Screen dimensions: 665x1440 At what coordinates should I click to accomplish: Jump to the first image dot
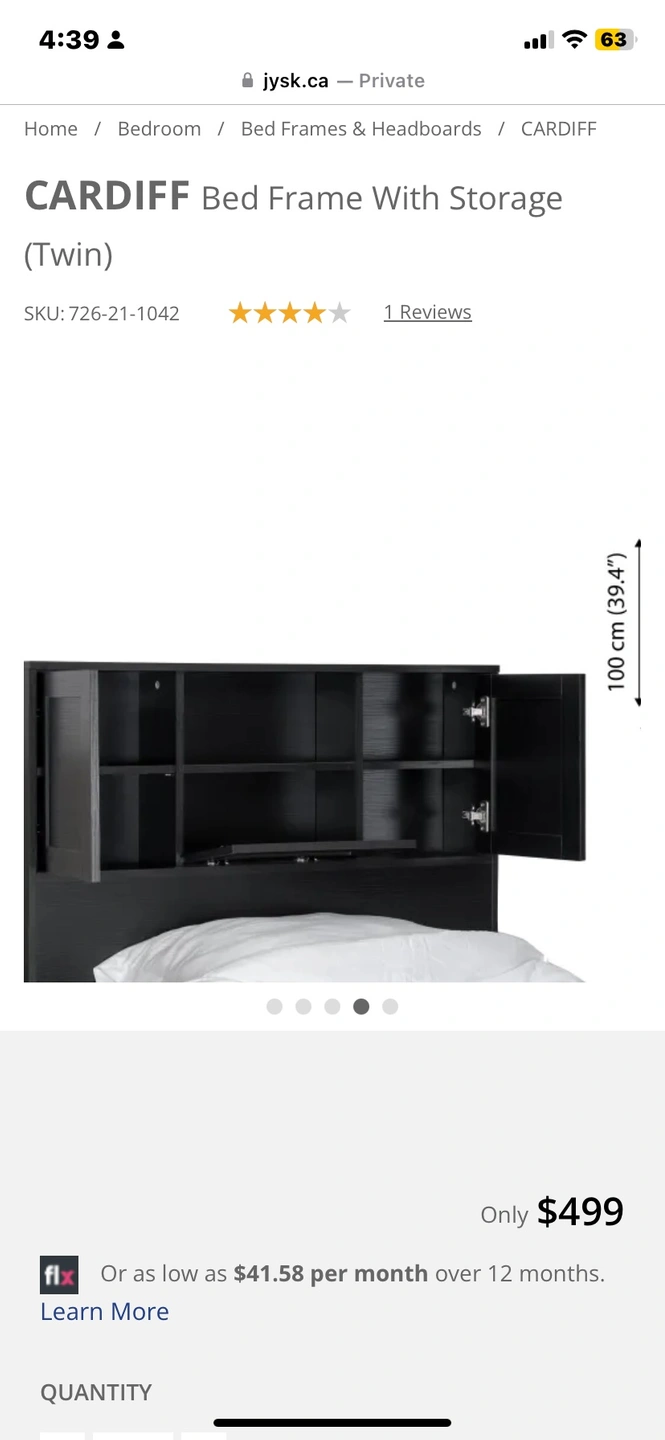274,1007
